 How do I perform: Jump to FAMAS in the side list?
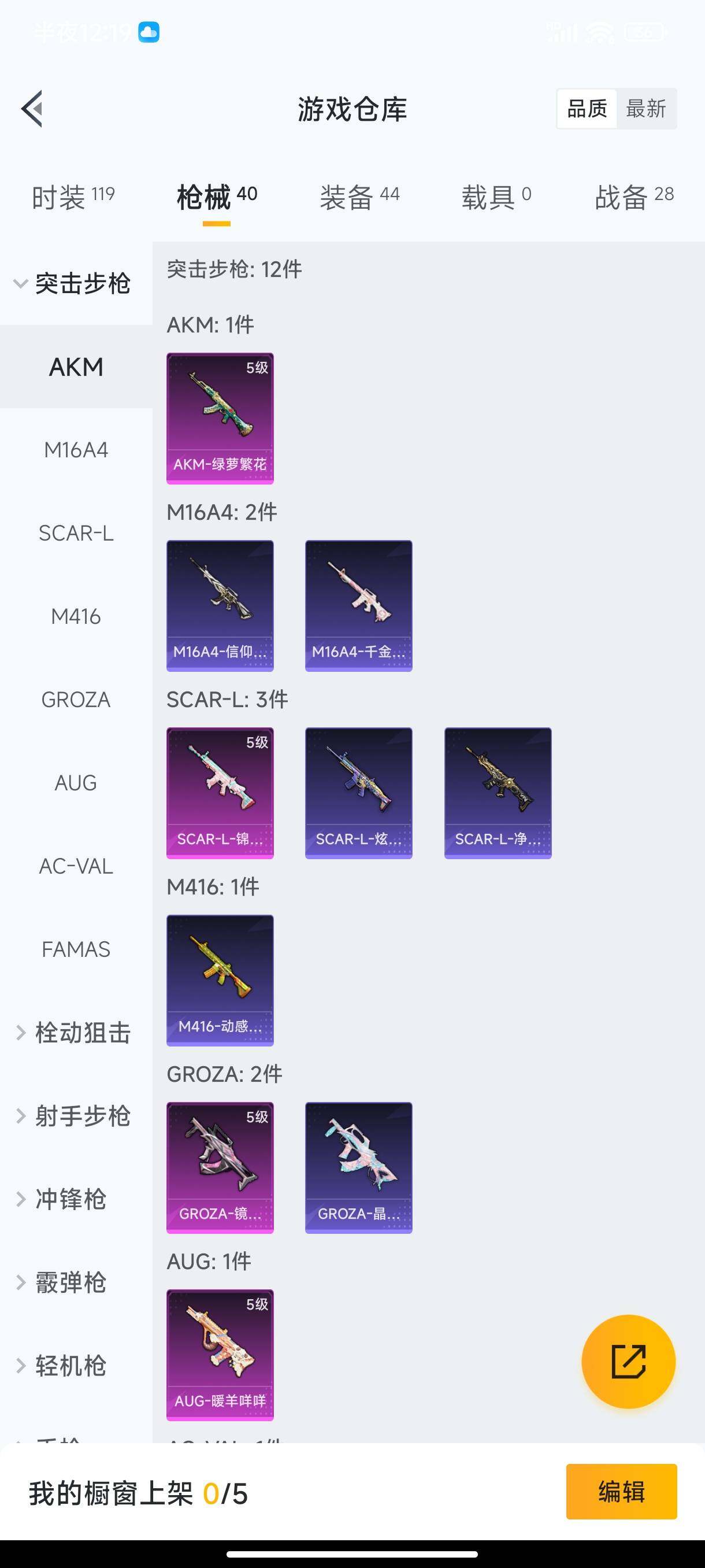[x=76, y=949]
